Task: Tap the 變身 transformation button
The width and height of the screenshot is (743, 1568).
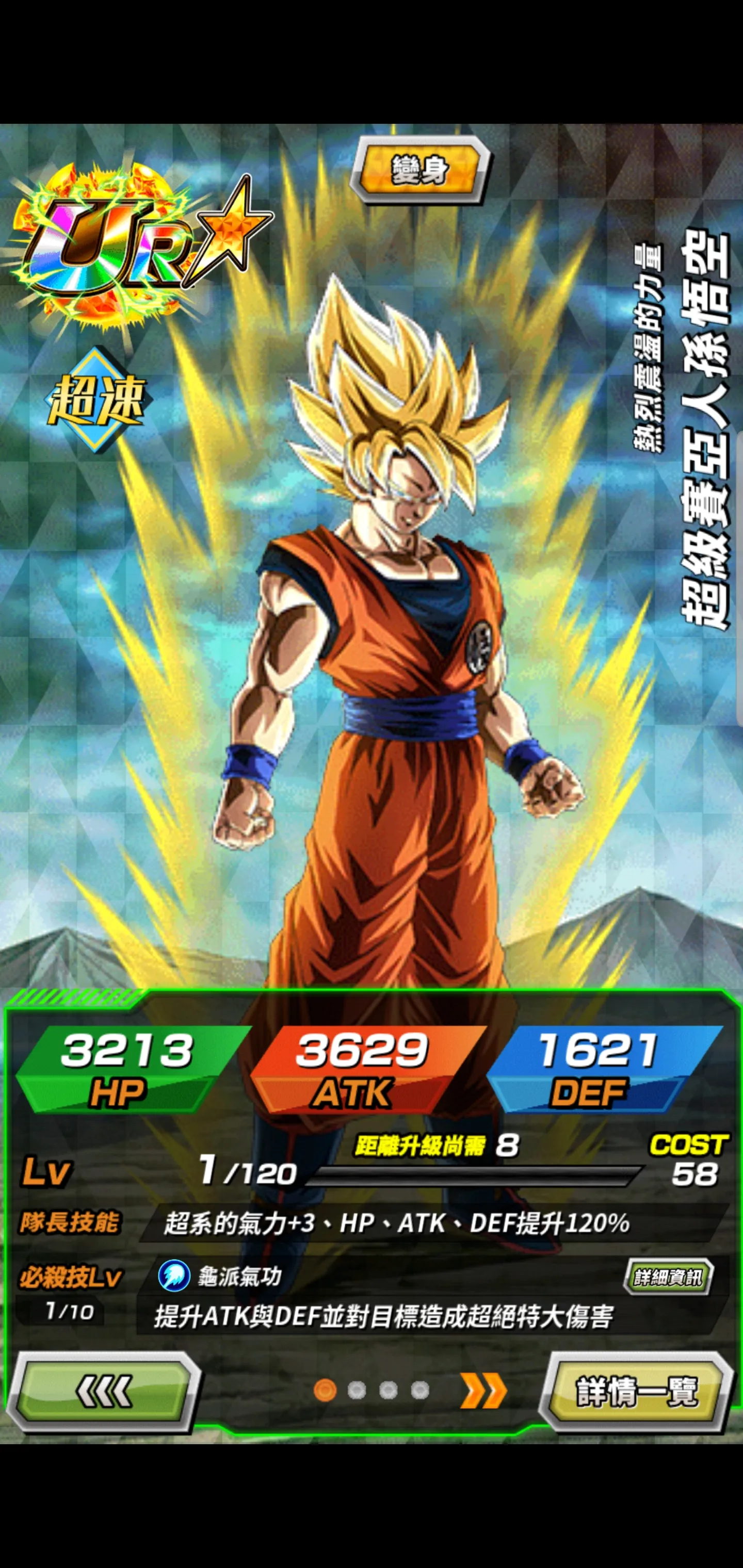Action: coord(420,170)
